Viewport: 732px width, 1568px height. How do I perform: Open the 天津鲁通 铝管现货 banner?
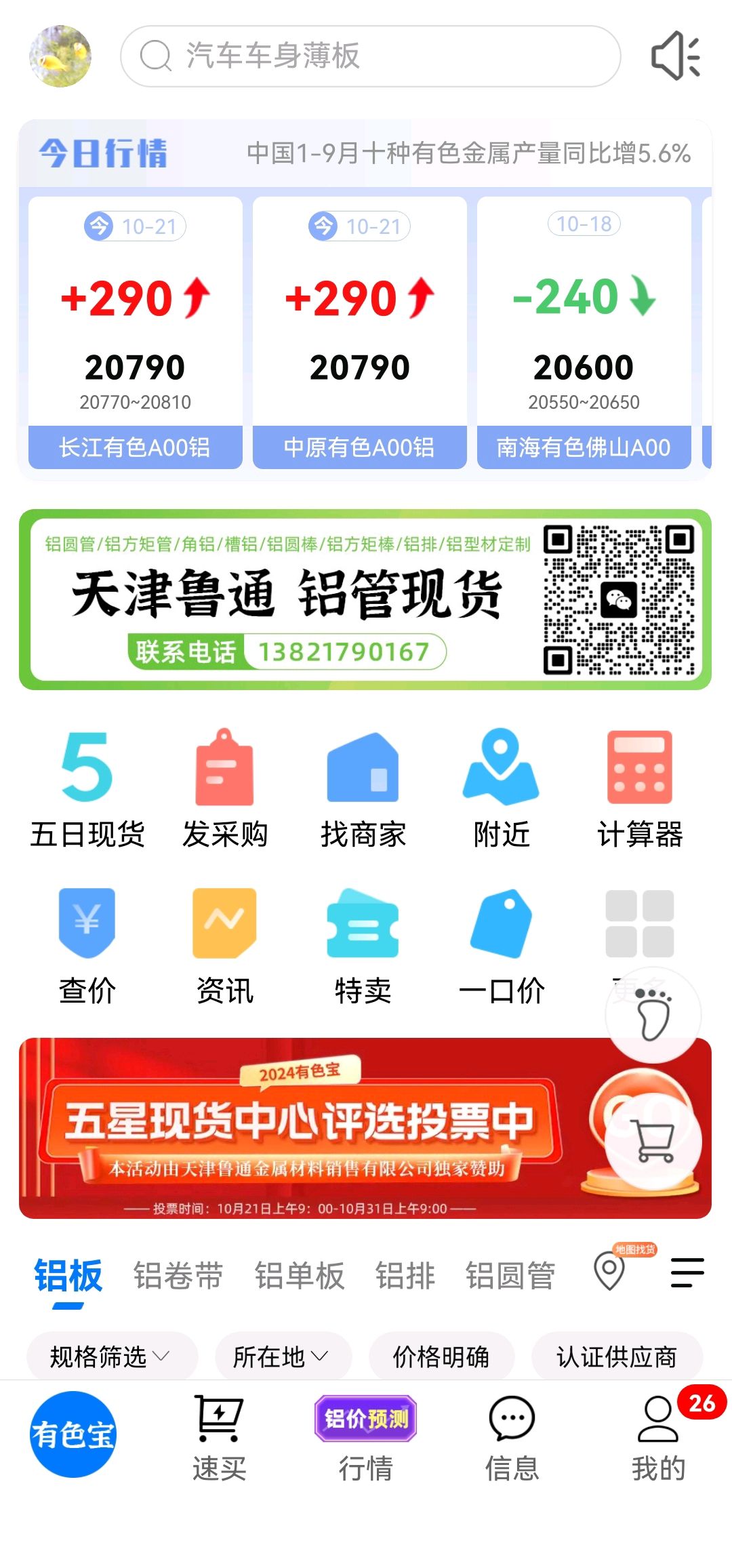(x=365, y=599)
